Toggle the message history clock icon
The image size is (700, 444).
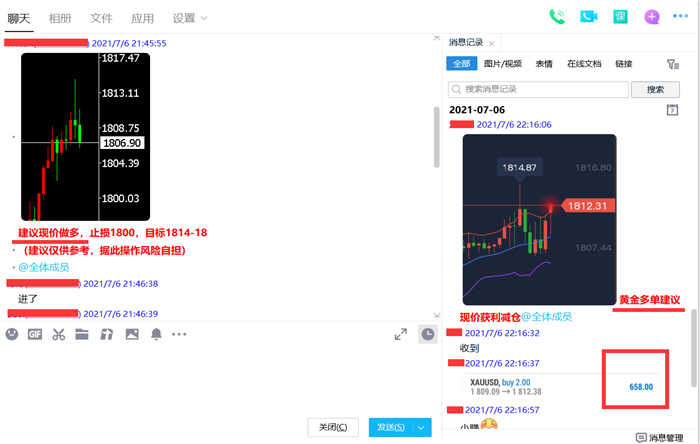click(427, 334)
